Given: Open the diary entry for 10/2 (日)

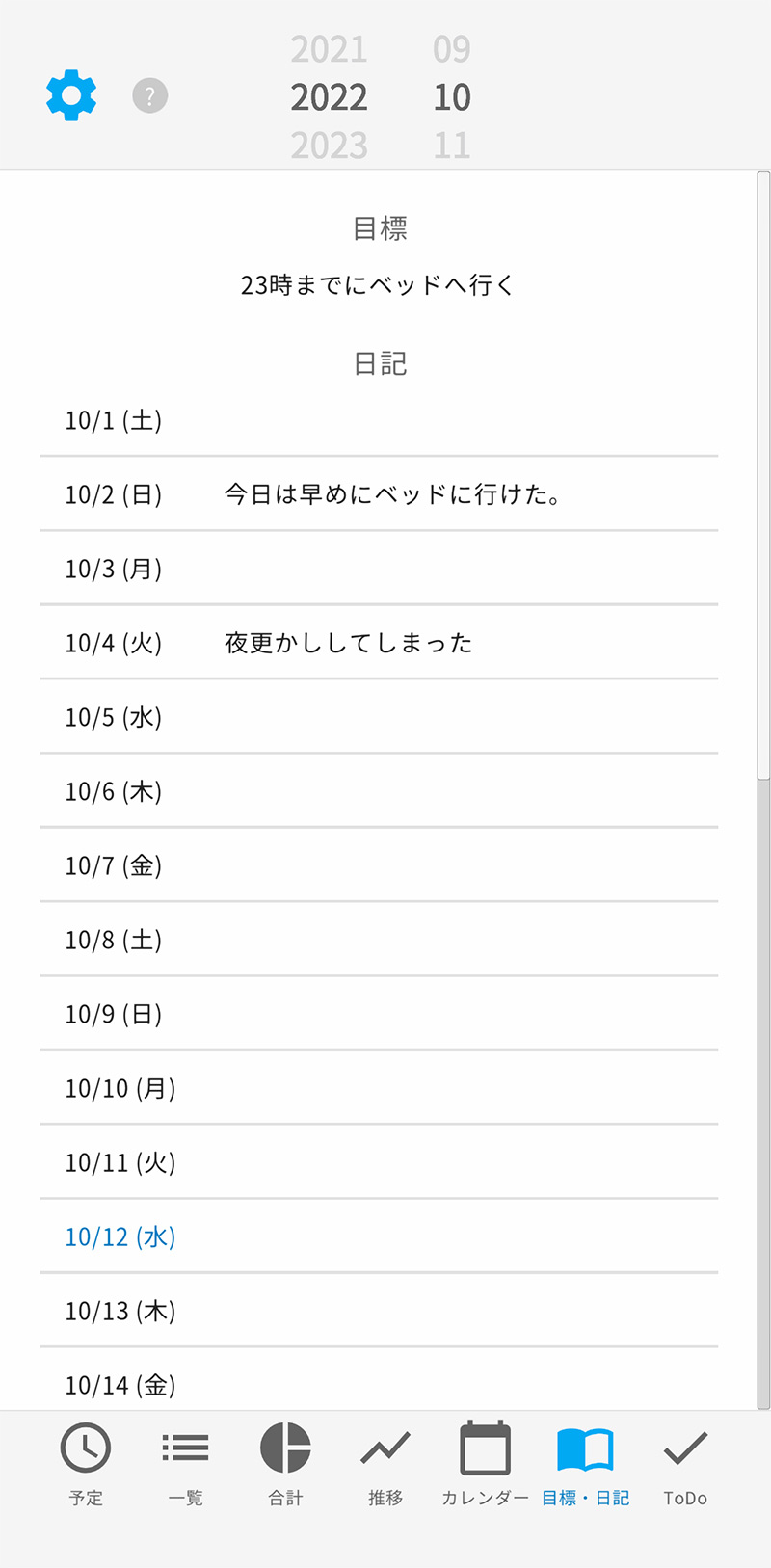Looking at the screenshot, I should pyautogui.click(x=379, y=494).
